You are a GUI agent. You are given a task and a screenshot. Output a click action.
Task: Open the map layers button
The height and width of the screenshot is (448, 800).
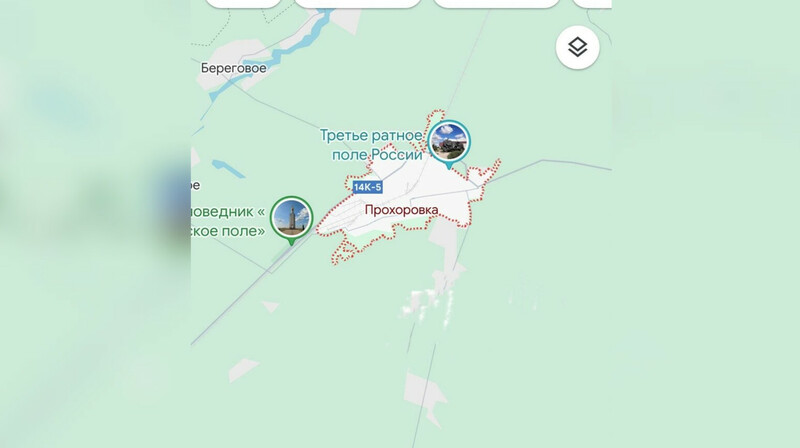click(577, 47)
